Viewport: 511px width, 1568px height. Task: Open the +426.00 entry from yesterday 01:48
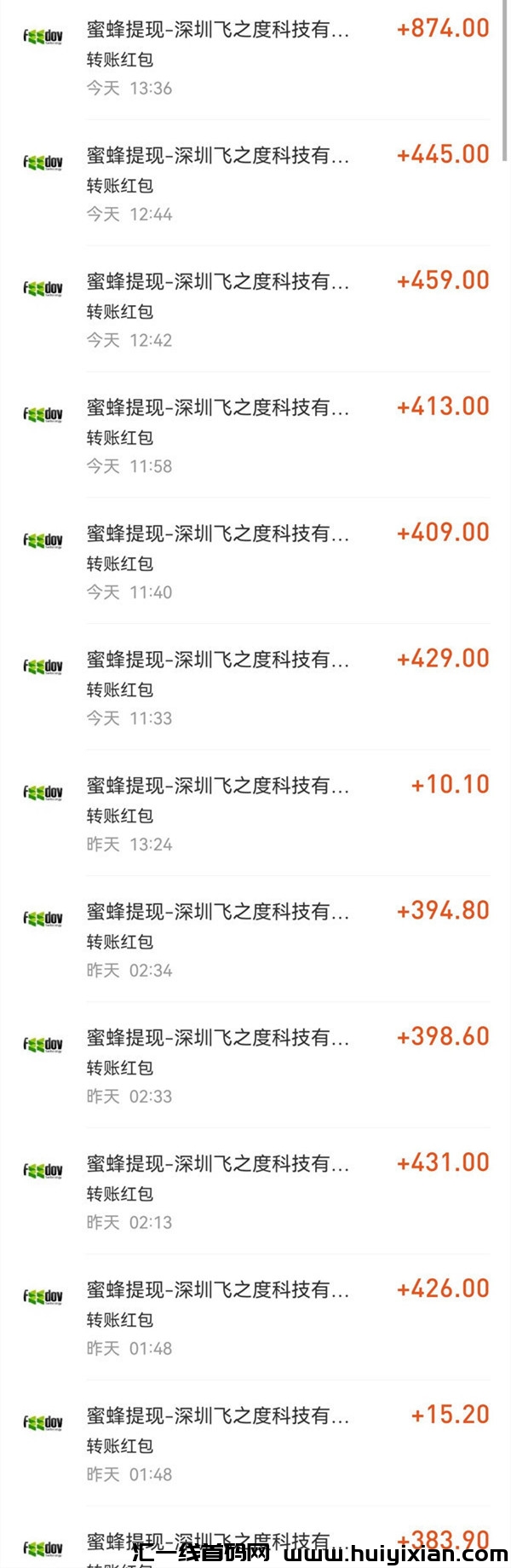pyautogui.click(x=255, y=1318)
